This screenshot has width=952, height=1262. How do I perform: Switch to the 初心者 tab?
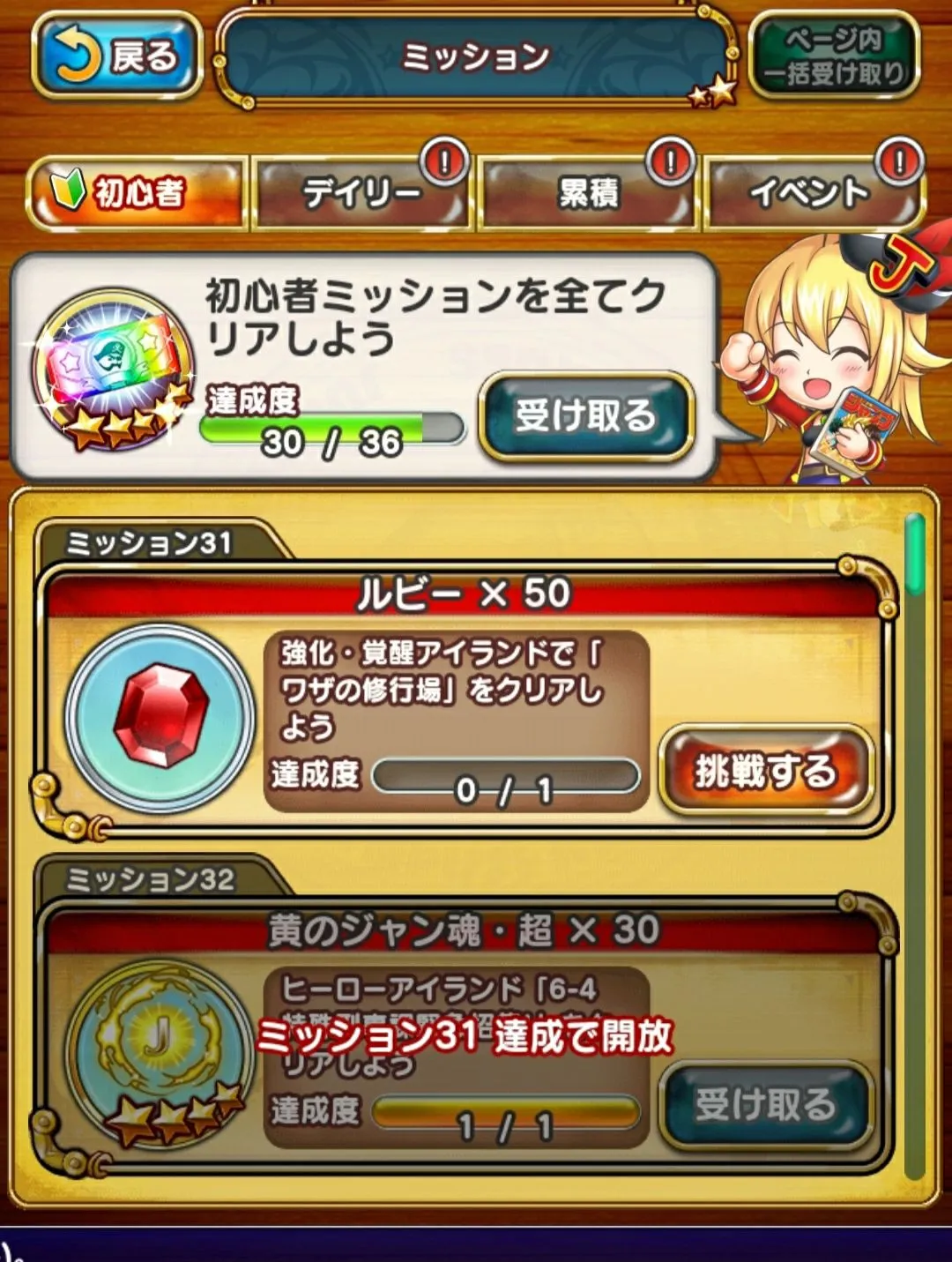[x=137, y=192]
